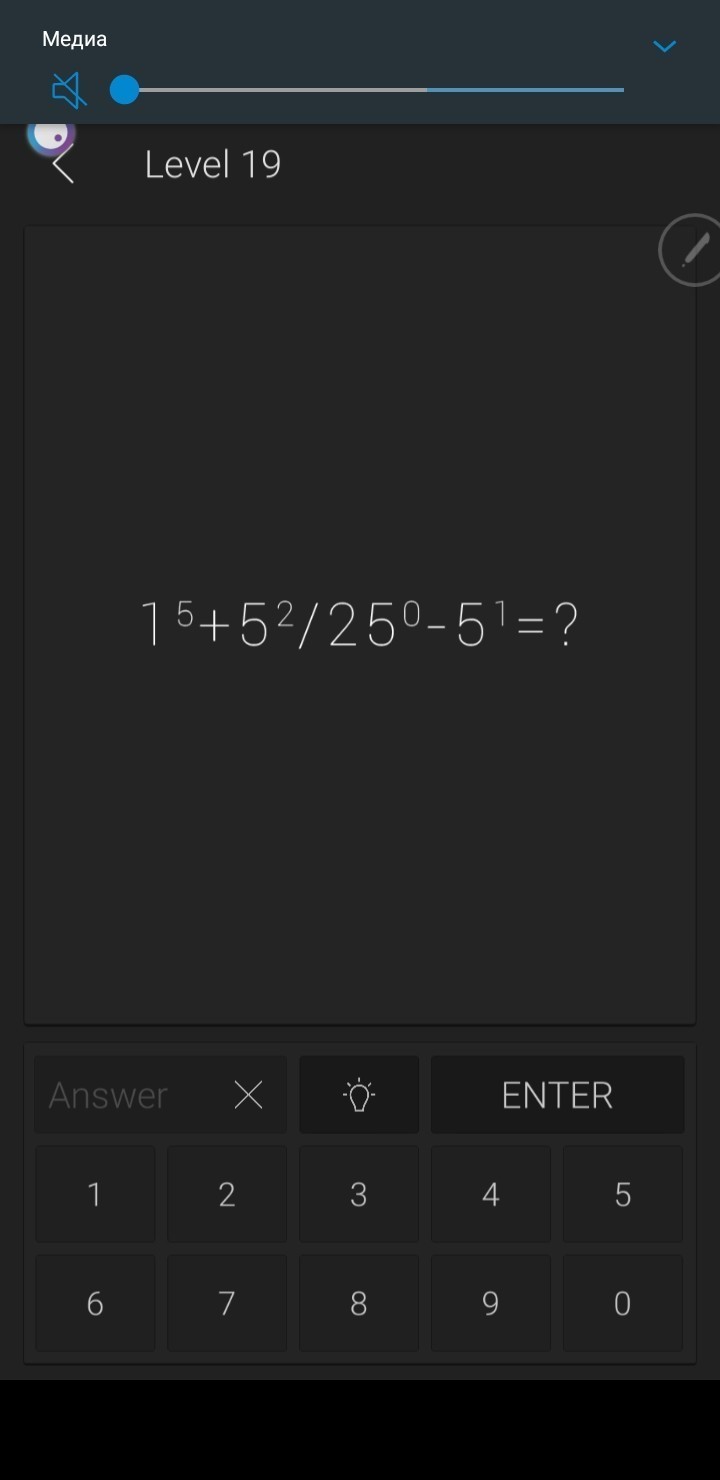The height and width of the screenshot is (1480, 720).
Task: Mute the media volume speaker icon
Action: (69, 91)
